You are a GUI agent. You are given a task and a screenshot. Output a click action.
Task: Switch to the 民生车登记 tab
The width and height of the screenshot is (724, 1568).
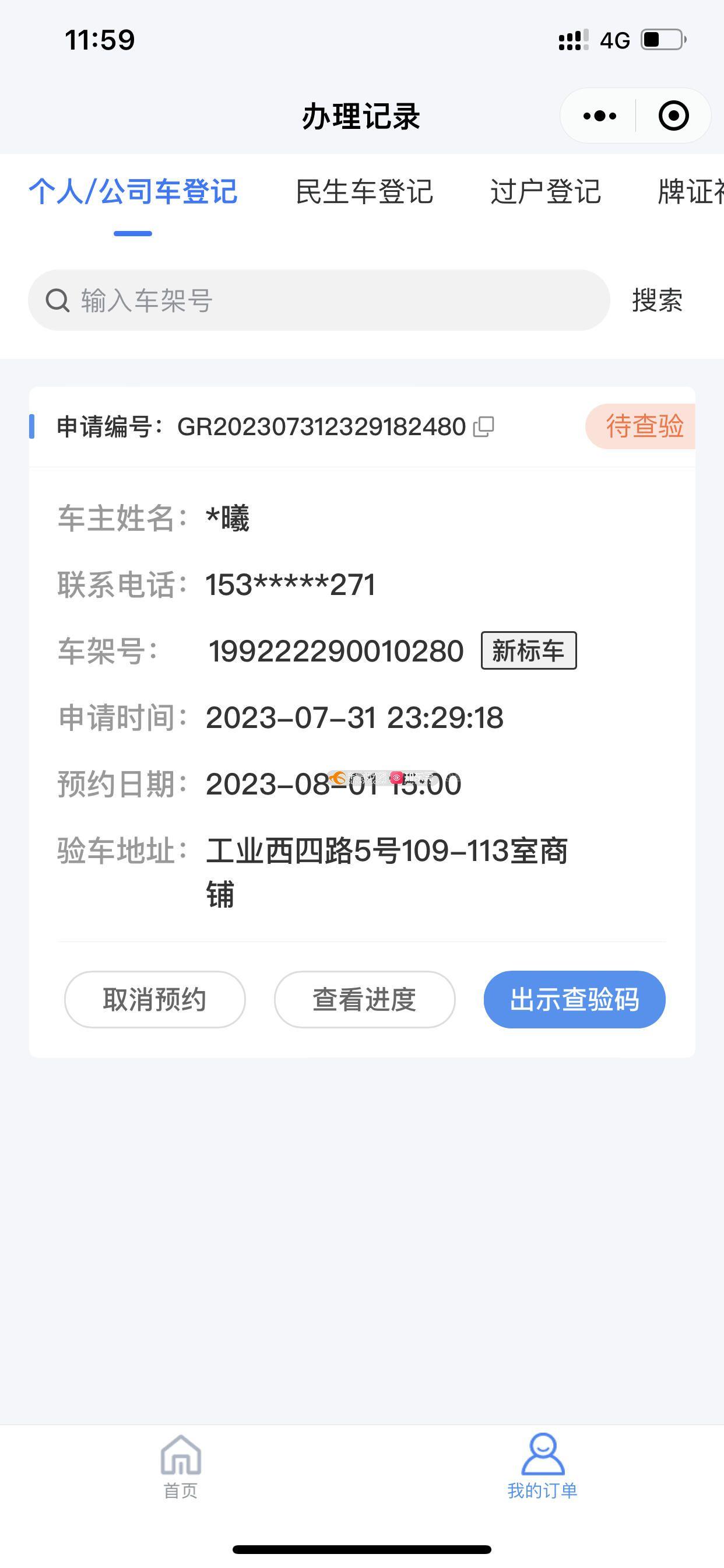(364, 192)
